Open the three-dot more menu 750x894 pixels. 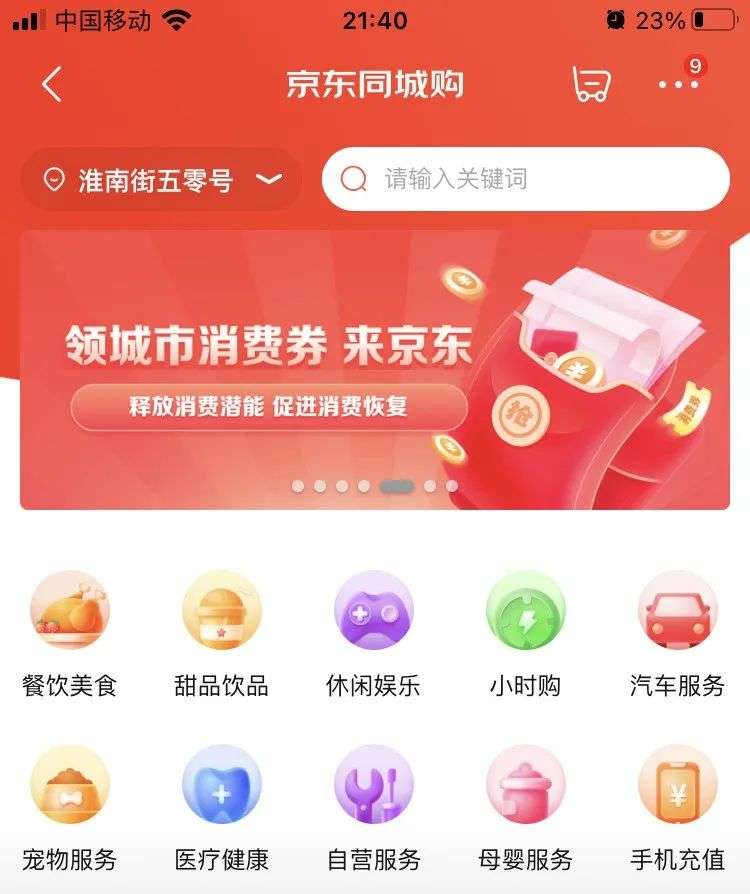(x=679, y=84)
